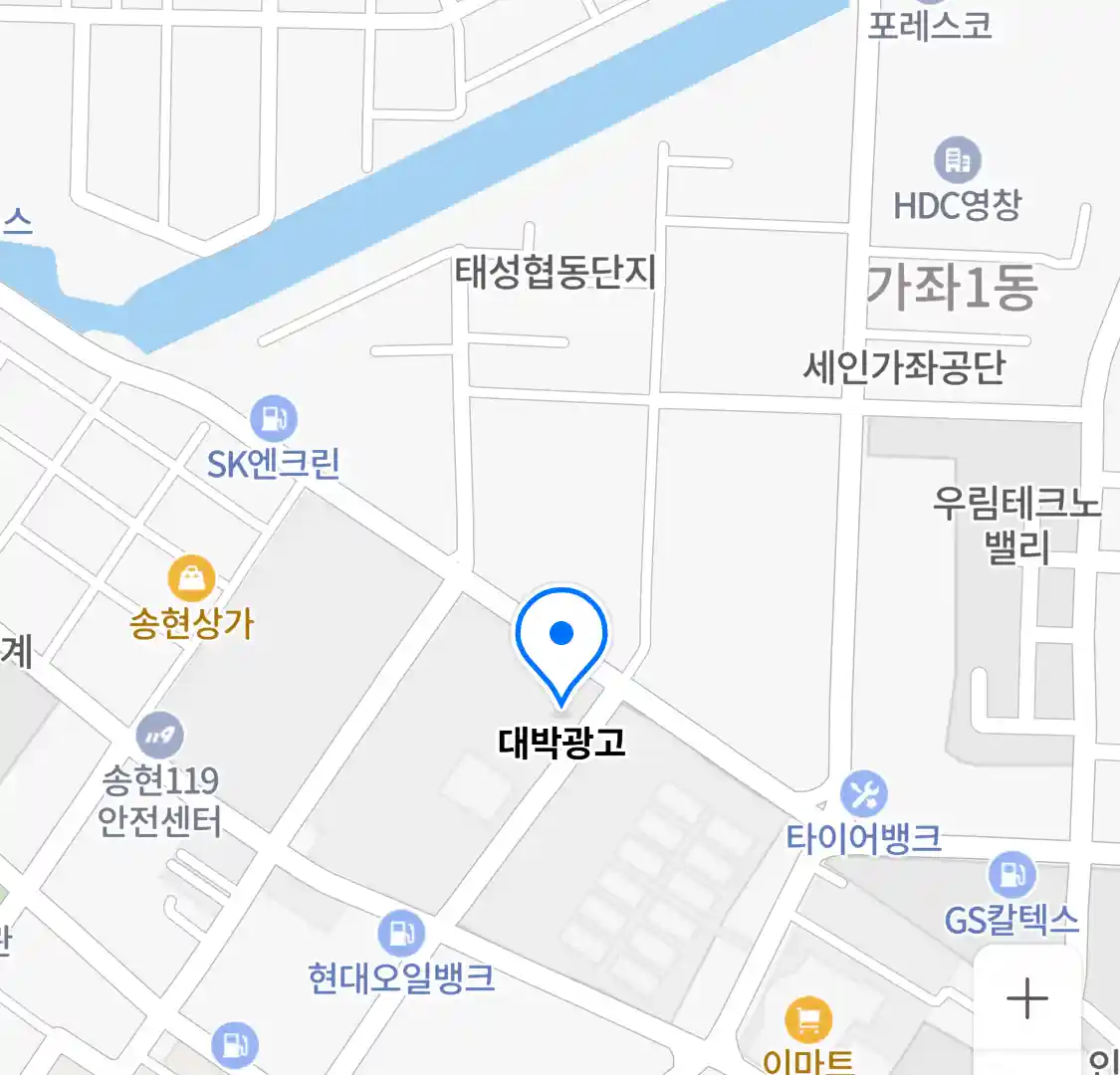Screen dimensions: 1120x1075
Task: Zoom in with the plus button
Action: tap(1026, 998)
